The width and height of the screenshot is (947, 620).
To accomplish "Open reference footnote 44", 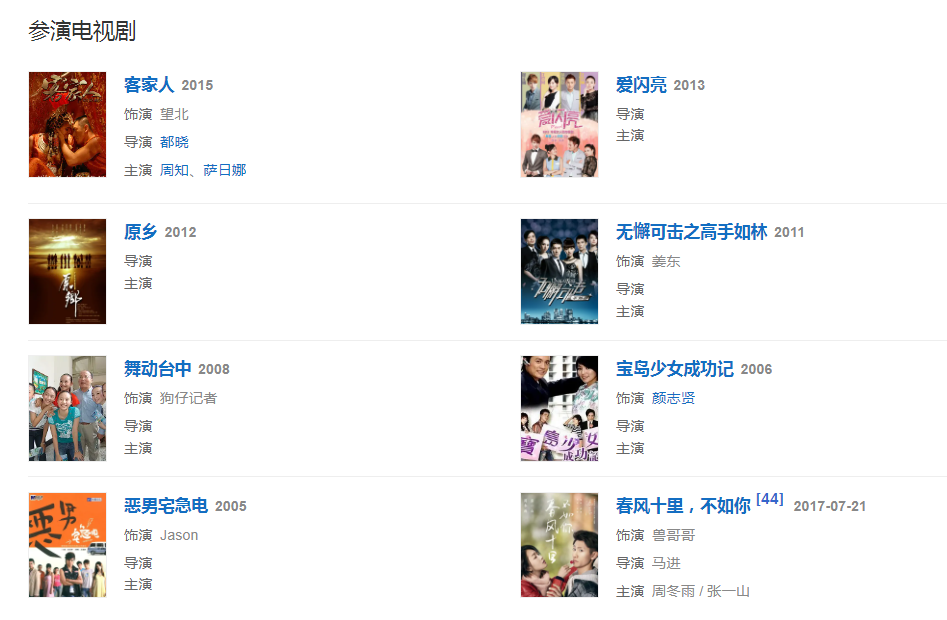I will tap(769, 499).
